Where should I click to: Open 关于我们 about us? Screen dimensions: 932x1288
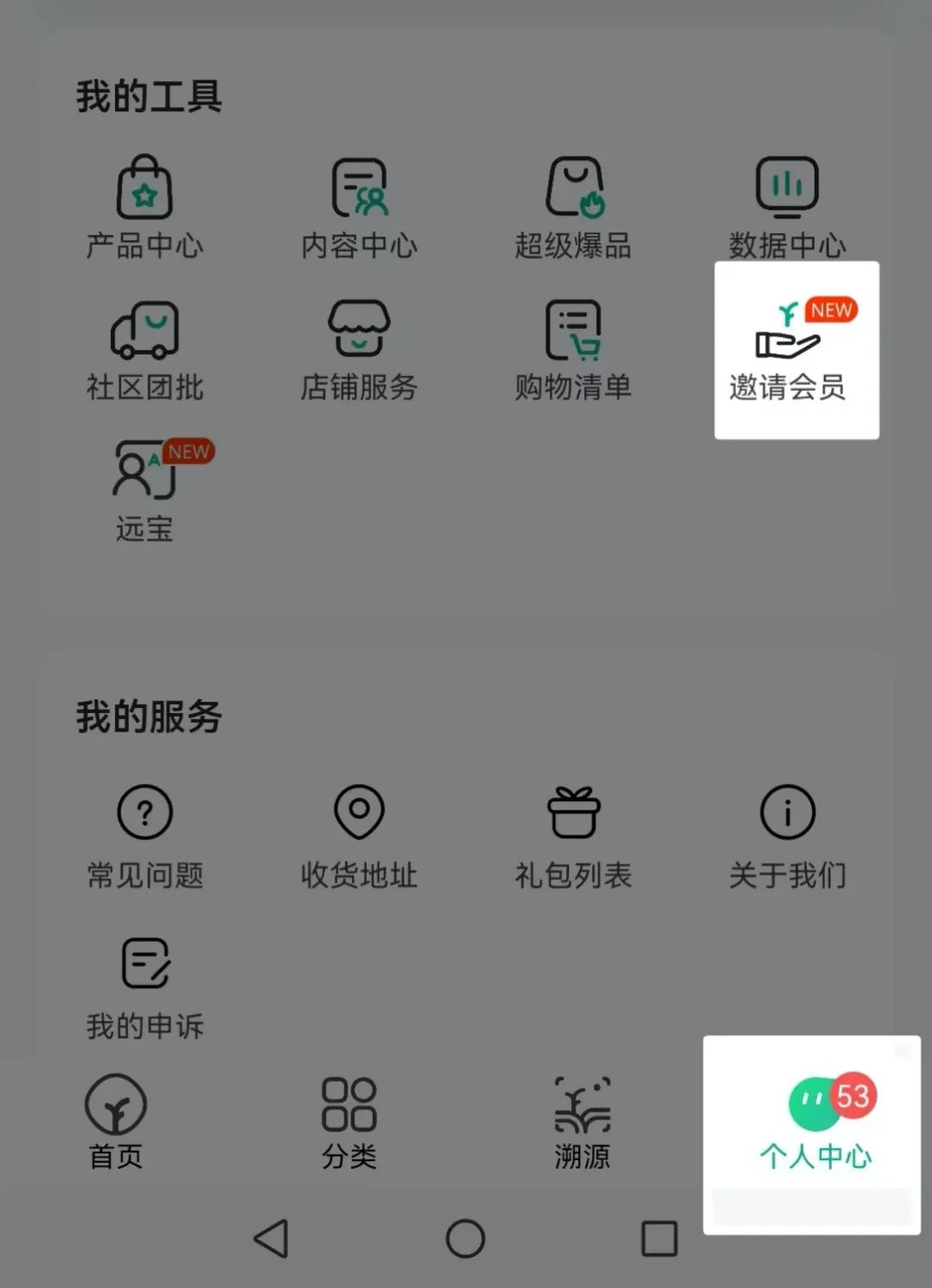pyautogui.click(x=787, y=835)
